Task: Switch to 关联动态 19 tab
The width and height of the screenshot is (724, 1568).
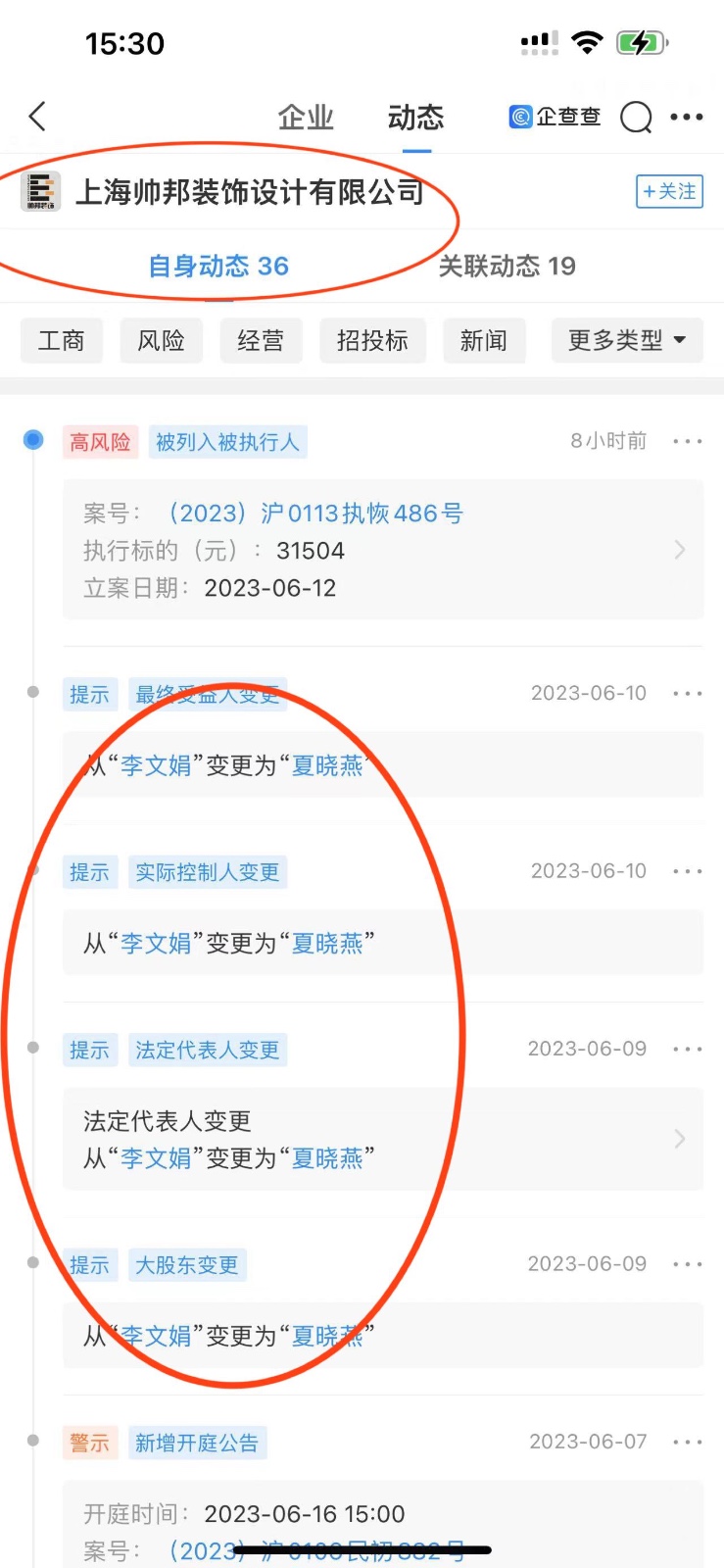Action: pos(507,267)
